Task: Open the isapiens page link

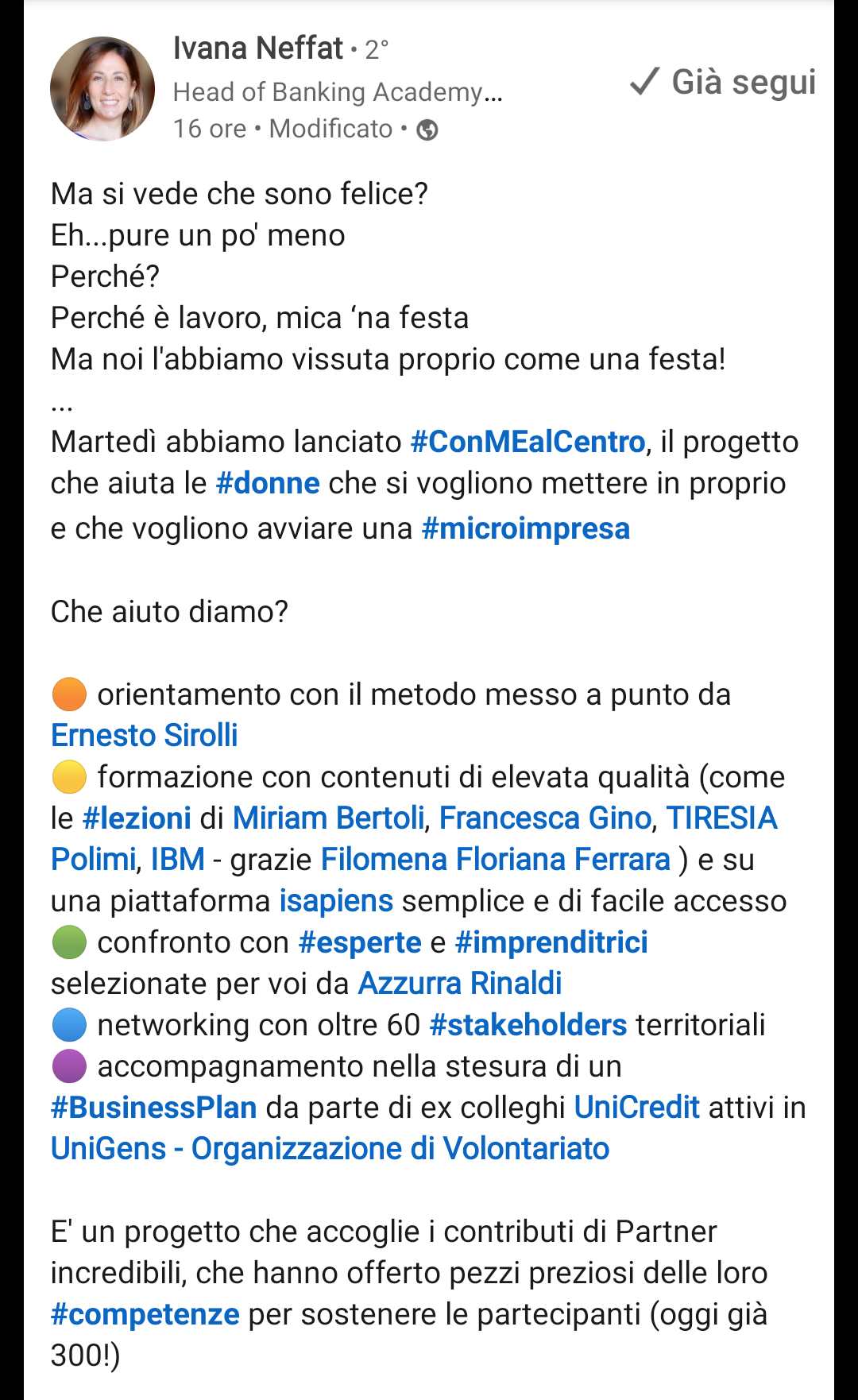Action: tap(336, 900)
